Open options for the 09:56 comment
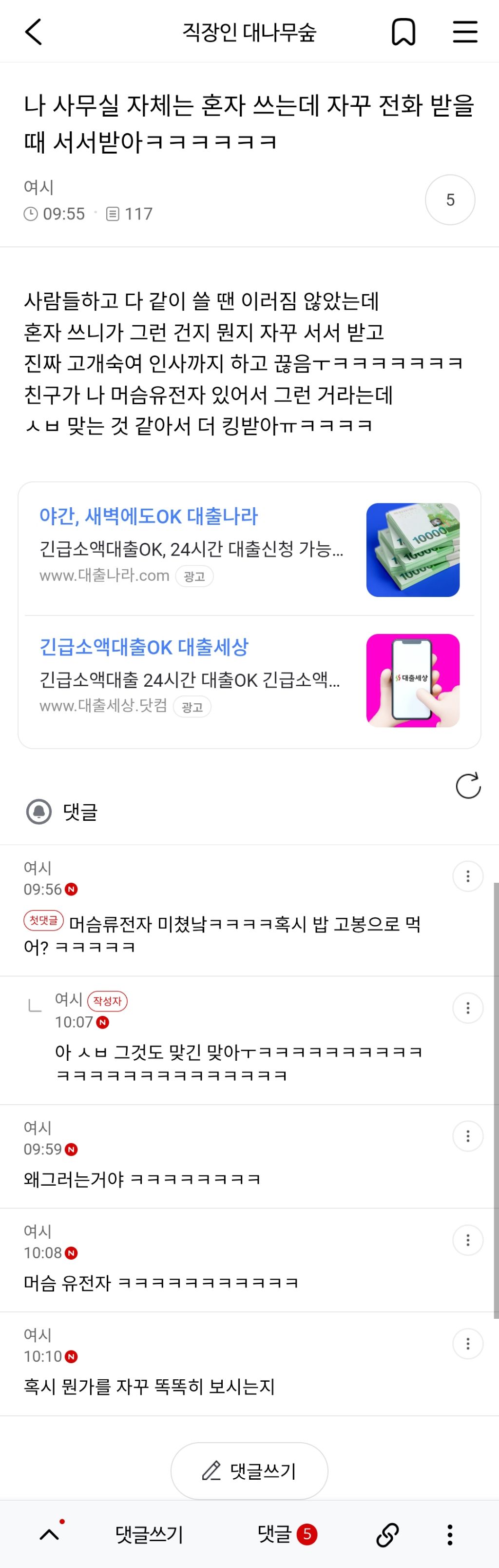The image size is (499, 1568). pyautogui.click(x=467, y=876)
